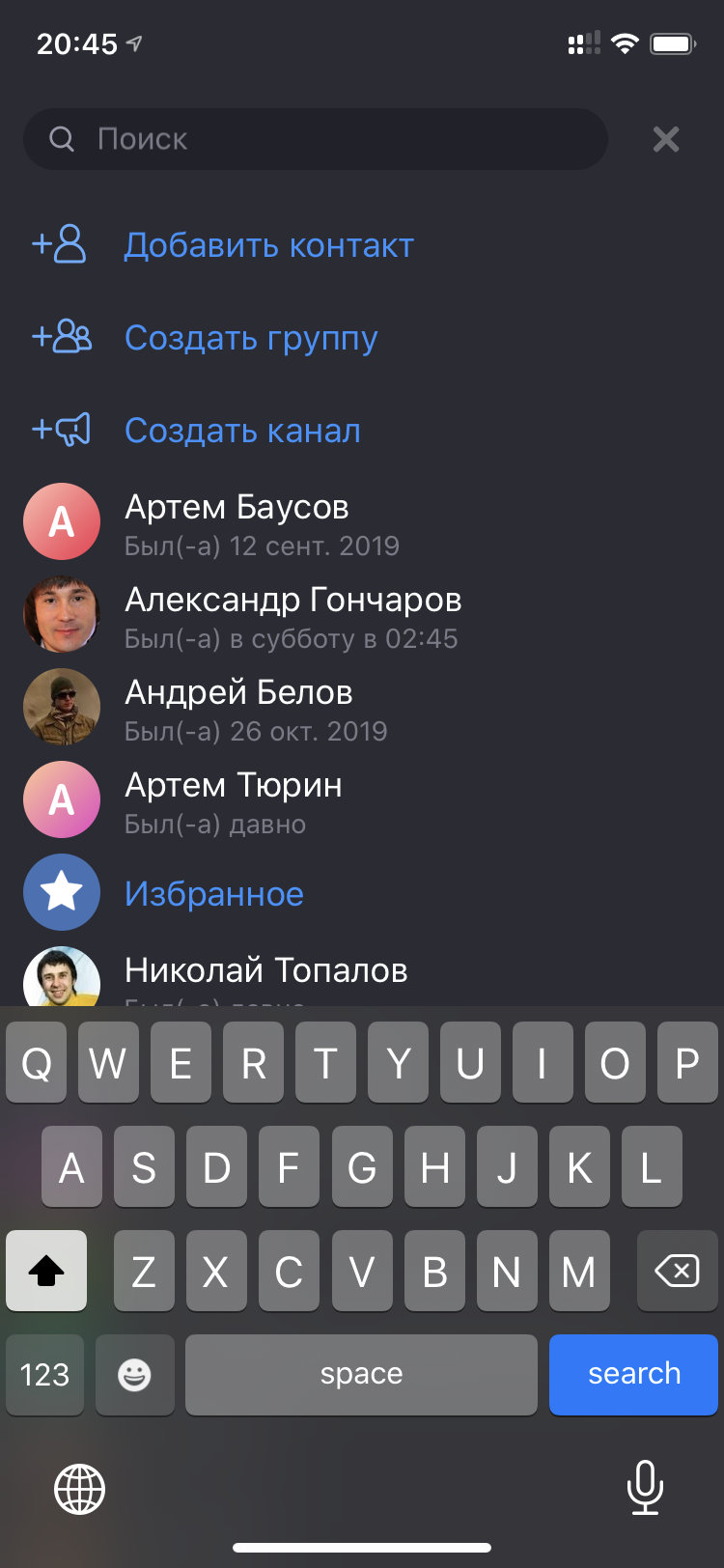Open the chat with Николай Топалов

point(362,973)
